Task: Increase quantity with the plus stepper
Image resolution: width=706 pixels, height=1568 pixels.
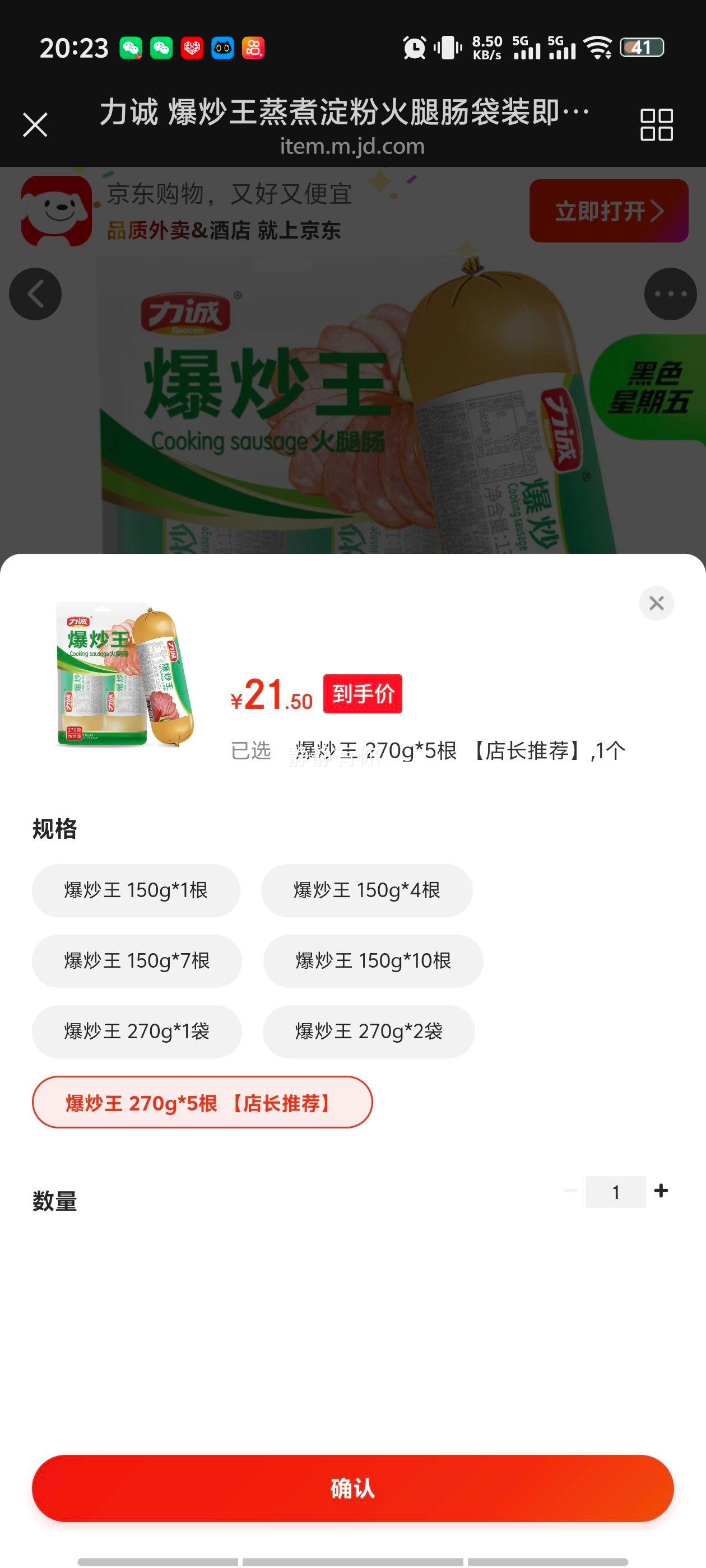Action: click(x=662, y=1191)
